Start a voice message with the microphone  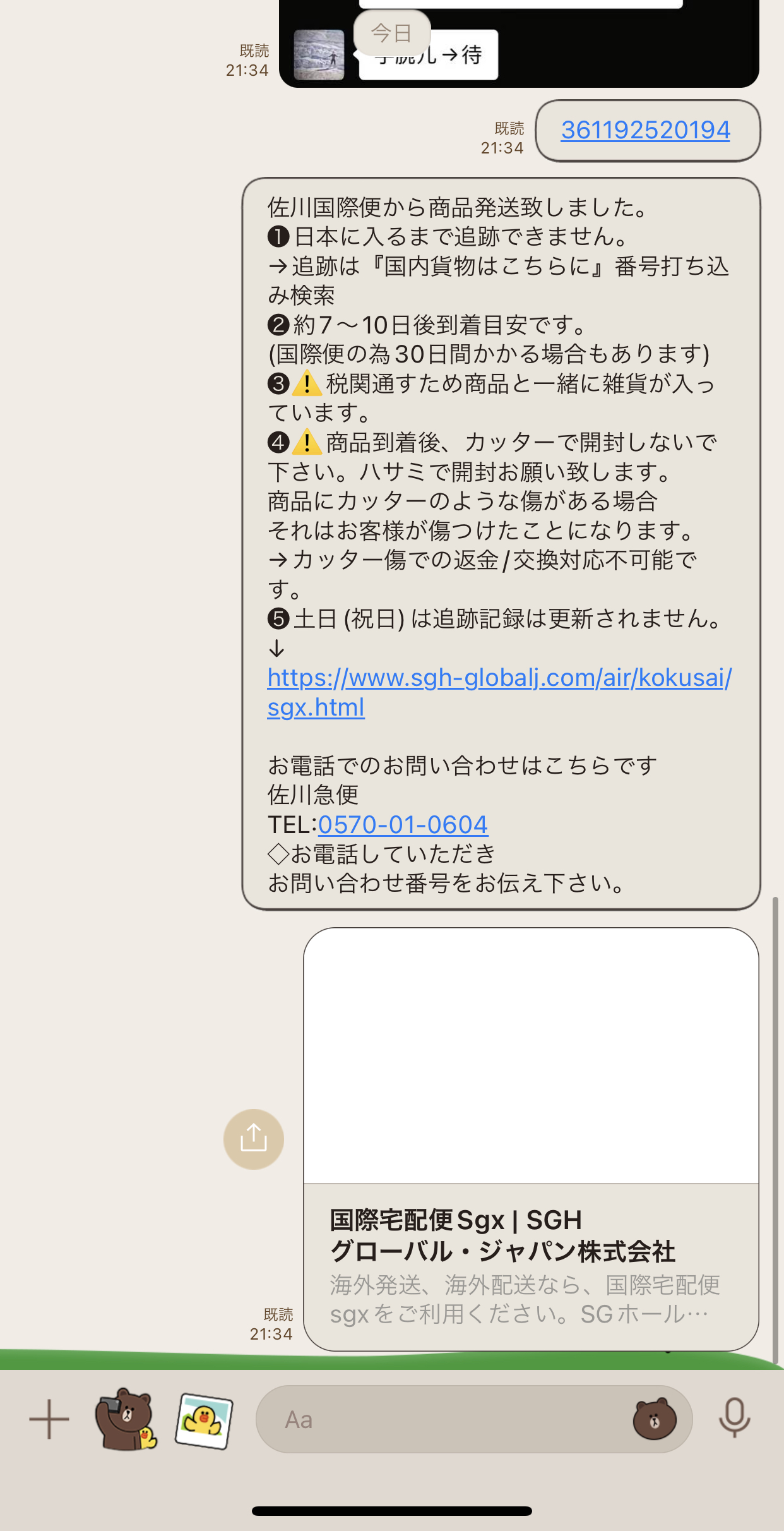734,1419
